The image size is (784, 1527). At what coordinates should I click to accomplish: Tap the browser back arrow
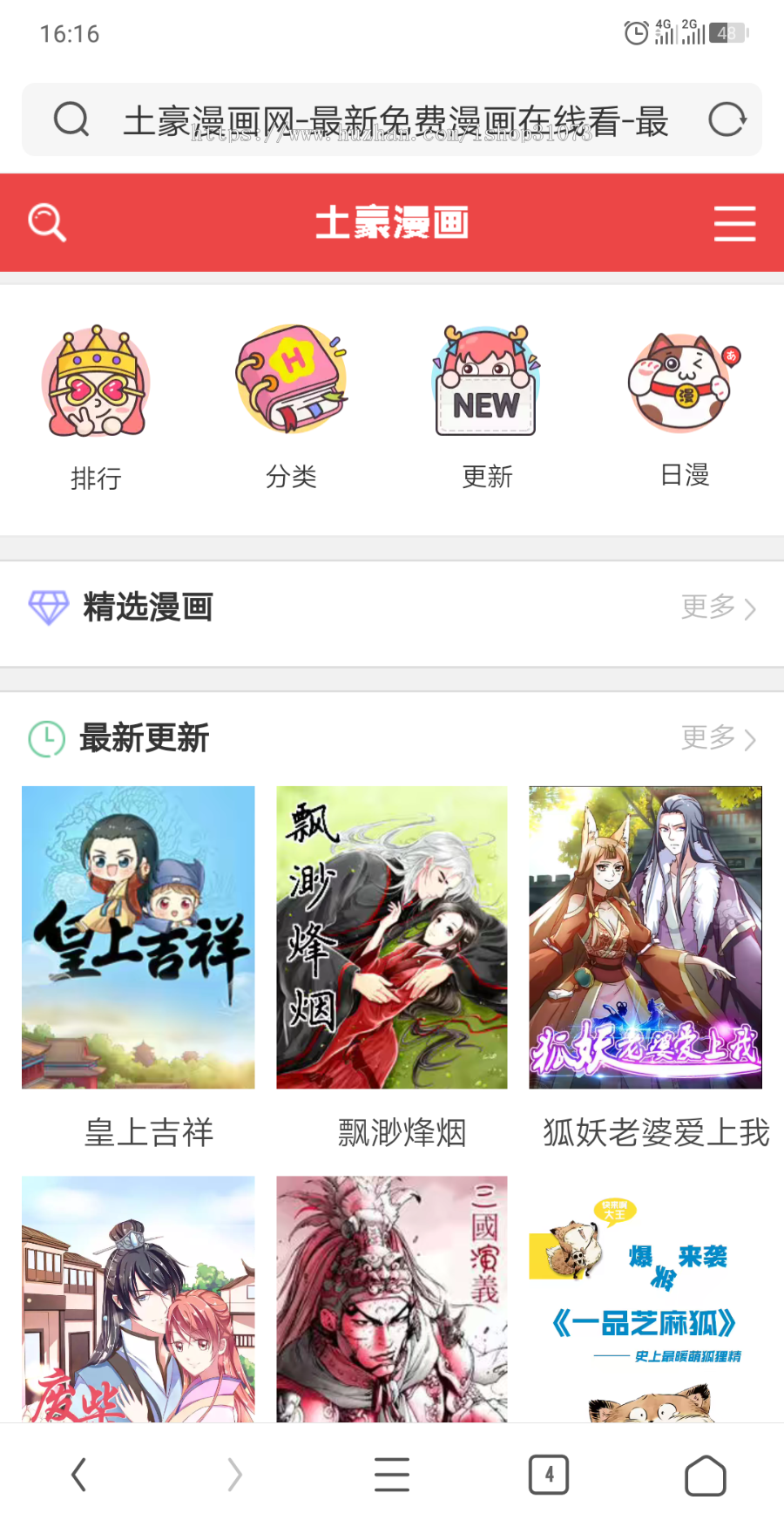point(78,1475)
